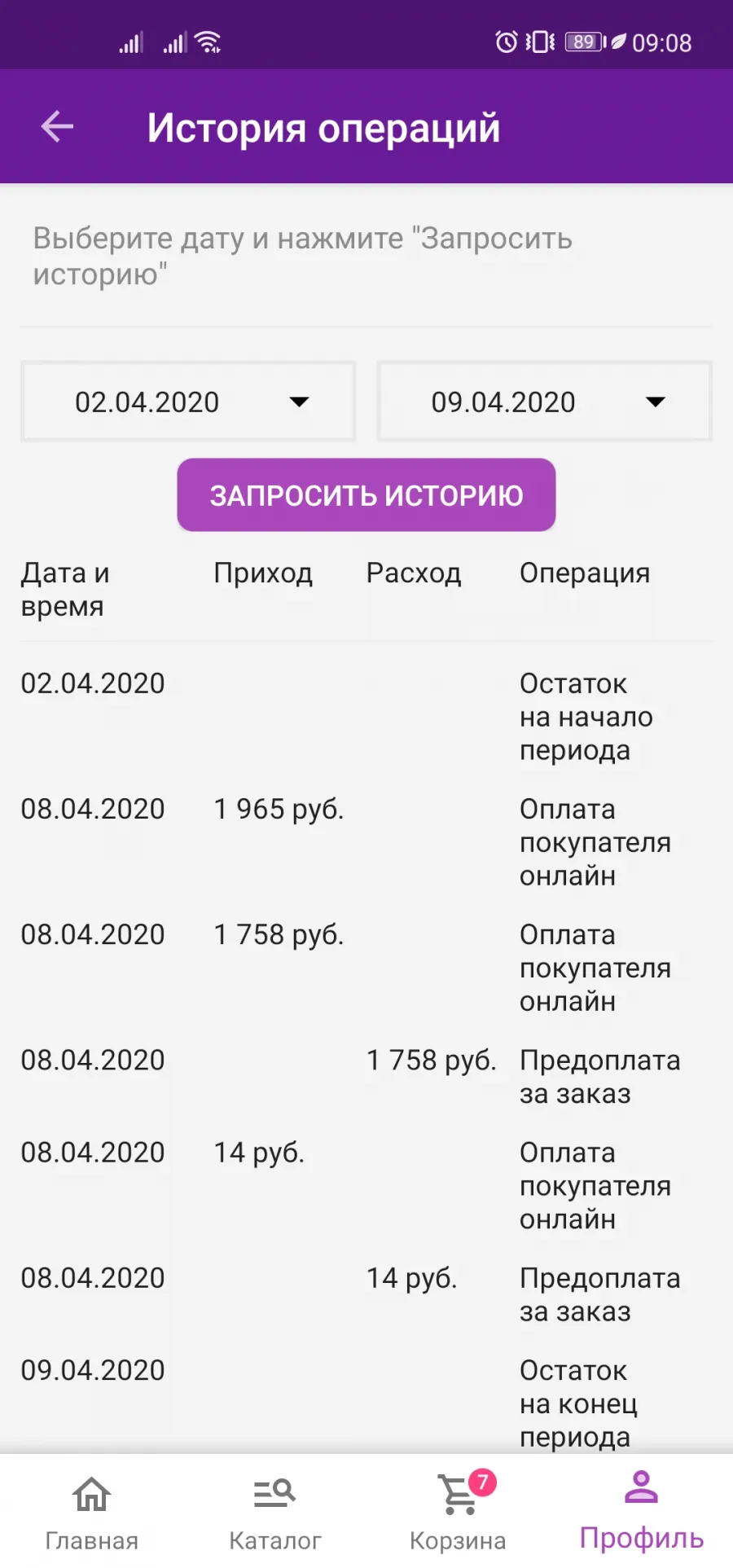733x1568 pixels.
Task: Select the Профиль tab
Action: click(x=641, y=1513)
